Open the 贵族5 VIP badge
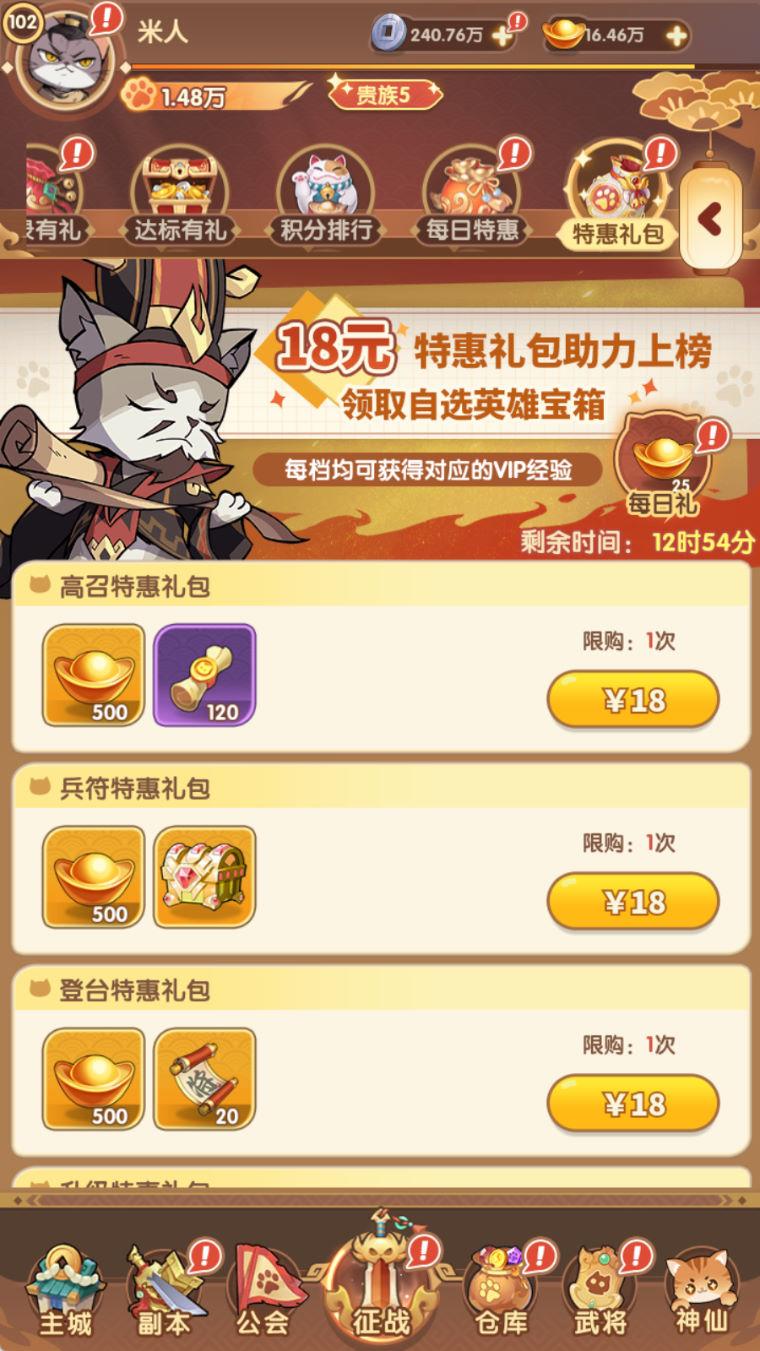 pyautogui.click(x=385, y=95)
